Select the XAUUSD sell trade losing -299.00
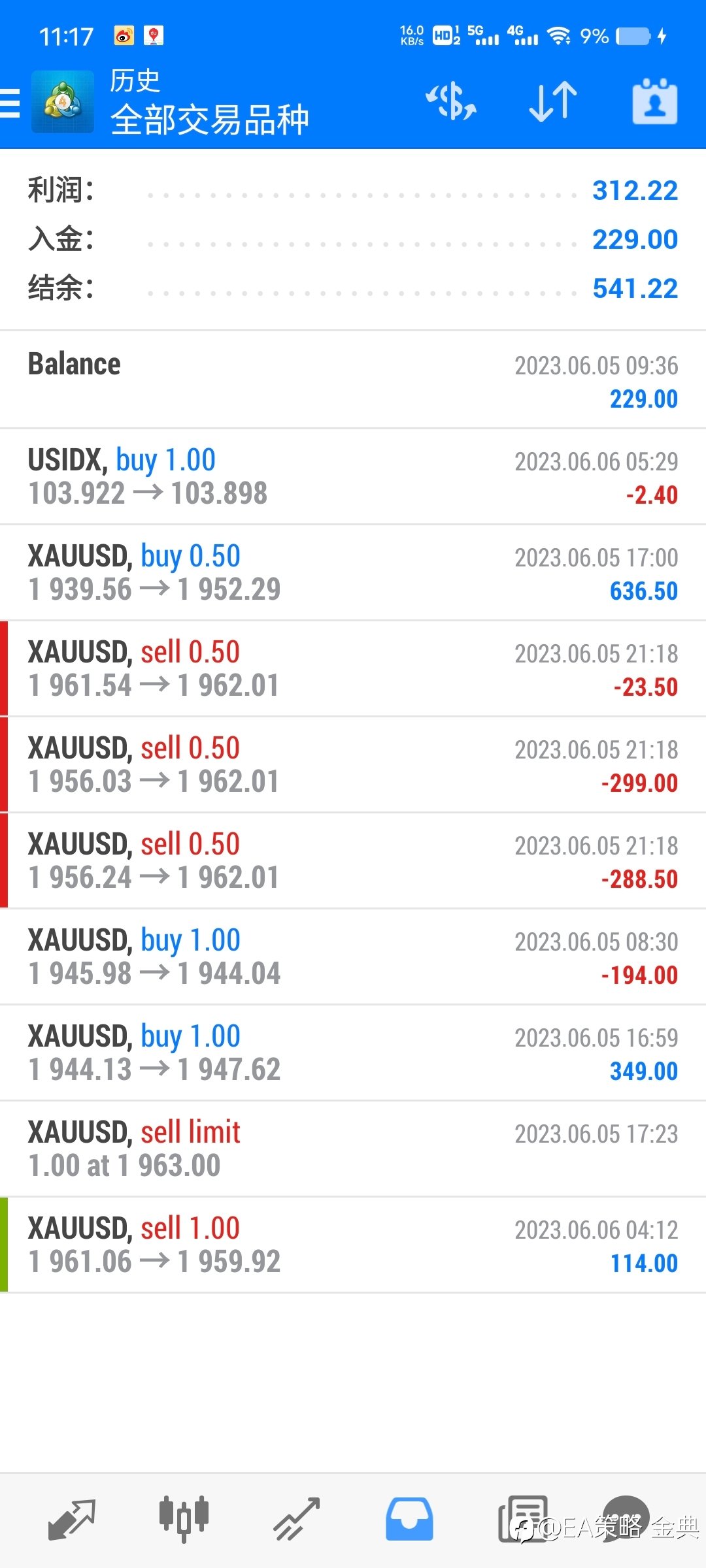706x1568 pixels. (x=353, y=764)
